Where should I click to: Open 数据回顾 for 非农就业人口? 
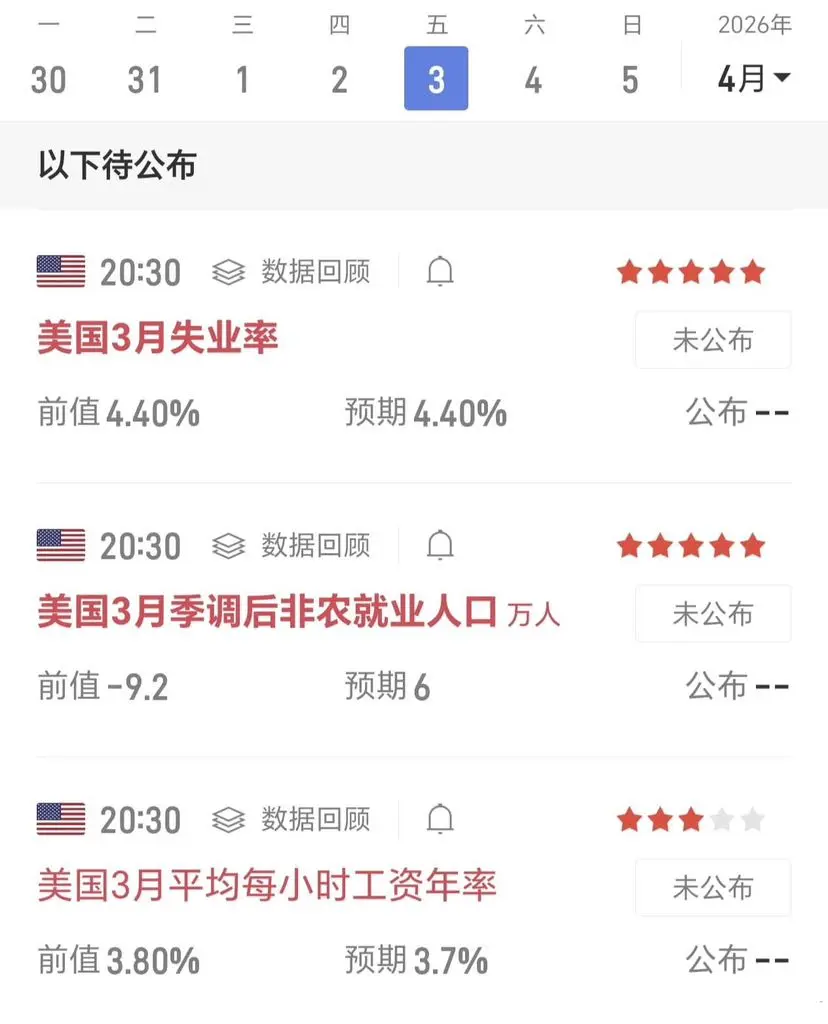(291, 545)
